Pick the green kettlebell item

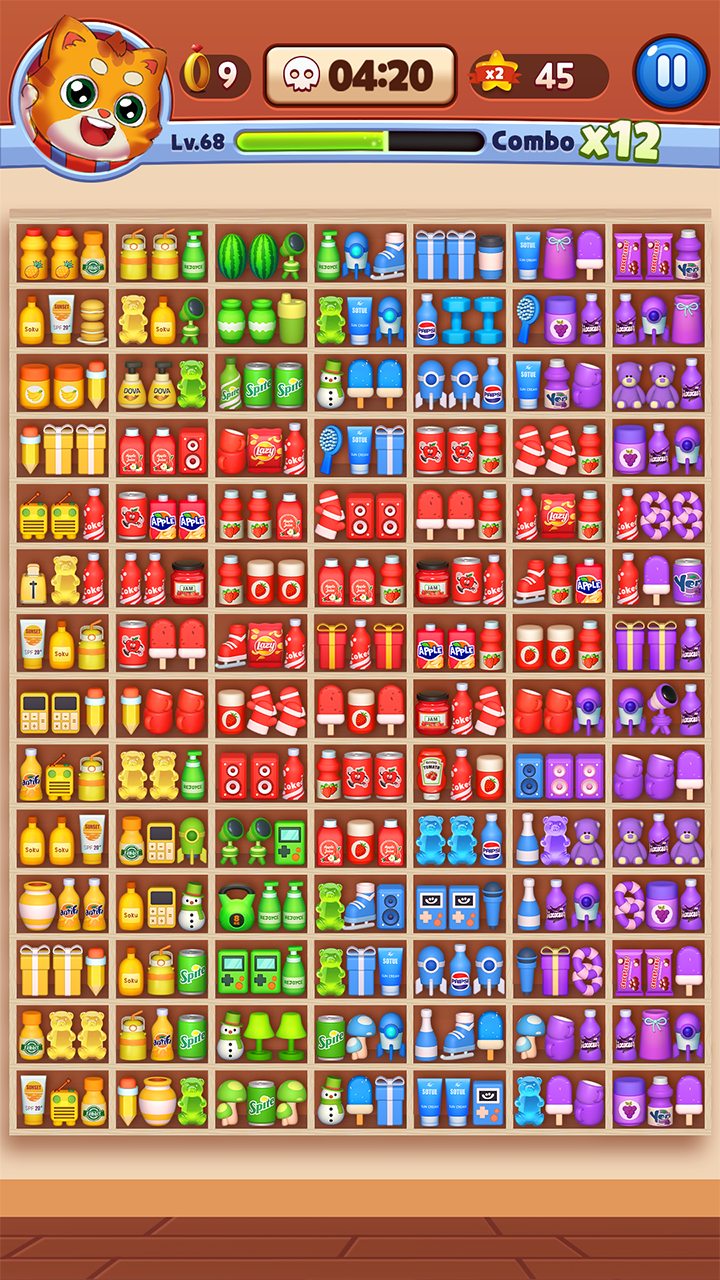point(235,906)
